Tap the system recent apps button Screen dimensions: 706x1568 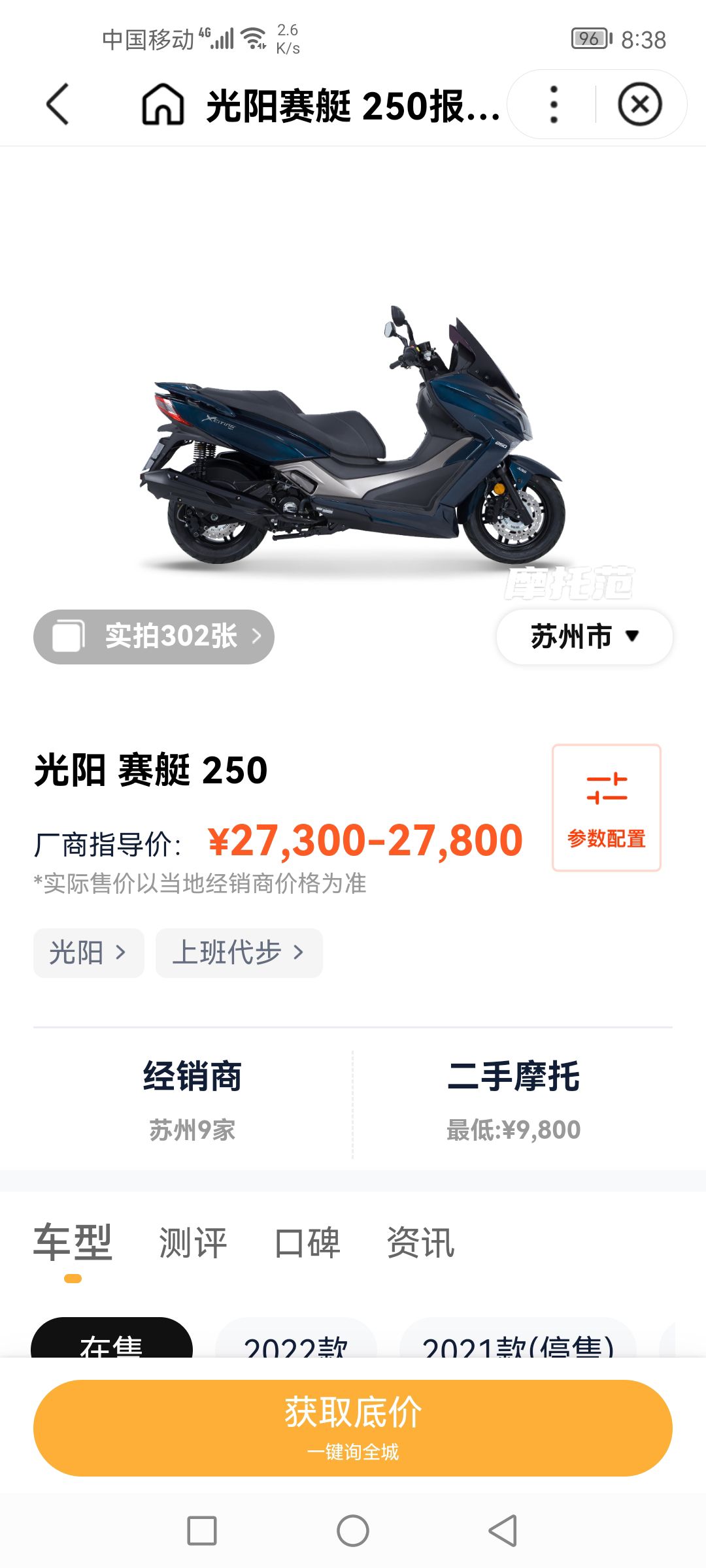[x=202, y=1531]
